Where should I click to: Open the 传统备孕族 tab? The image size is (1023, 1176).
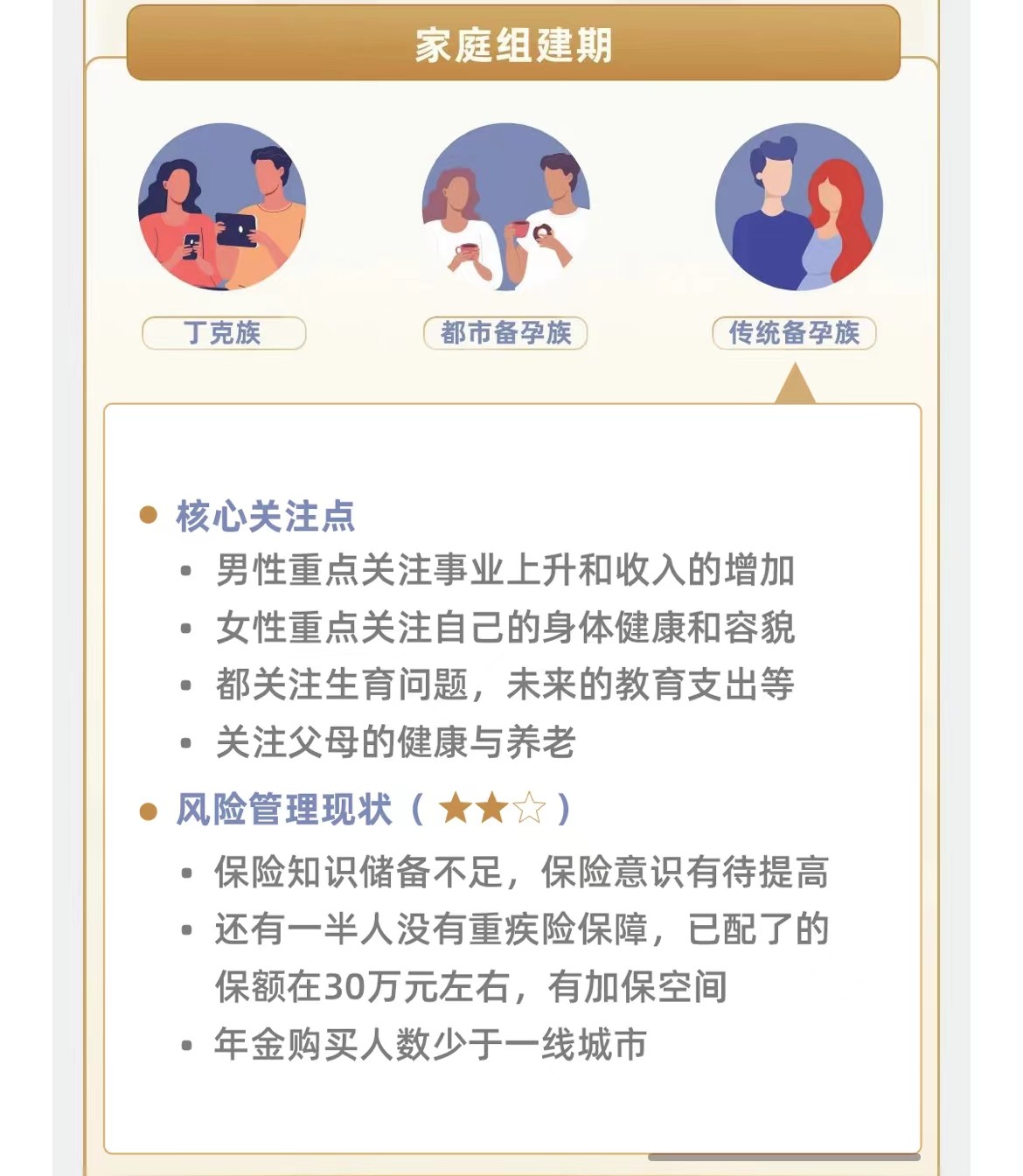pyautogui.click(x=794, y=333)
